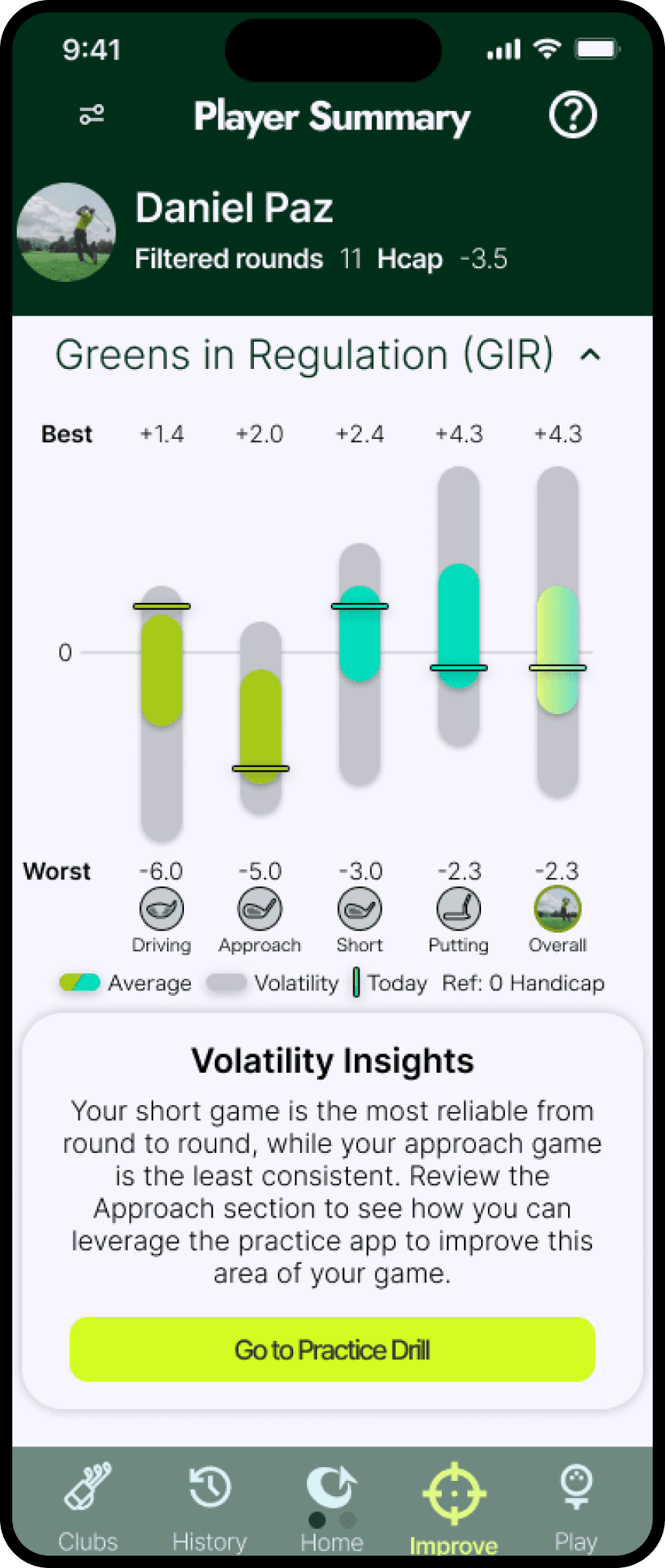
Task: Select the Short game category icon
Action: [x=359, y=909]
